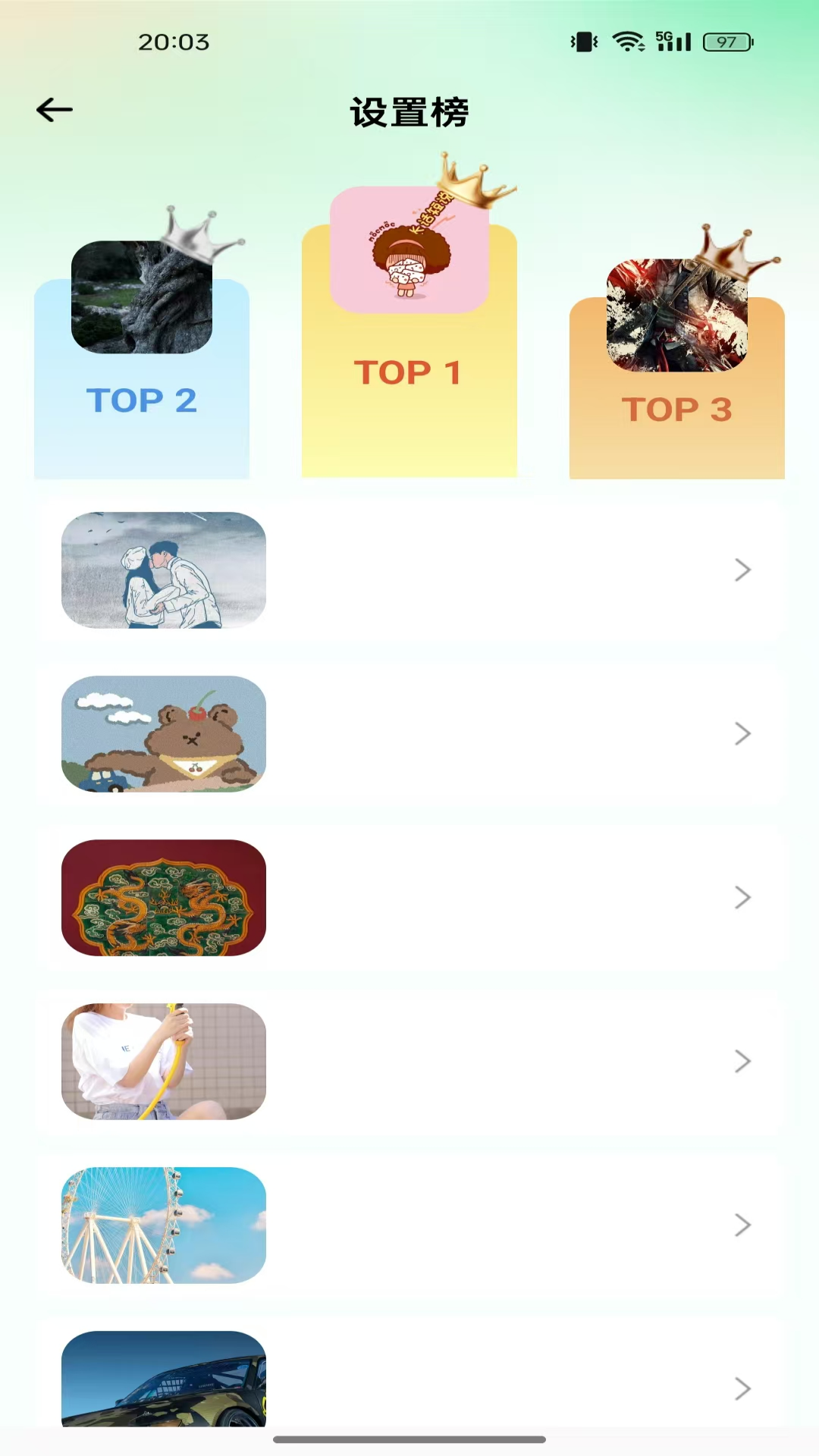The image size is (819, 1456).
Task: Click the bronze crown on TOP 3
Action: pyautogui.click(x=734, y=254)
